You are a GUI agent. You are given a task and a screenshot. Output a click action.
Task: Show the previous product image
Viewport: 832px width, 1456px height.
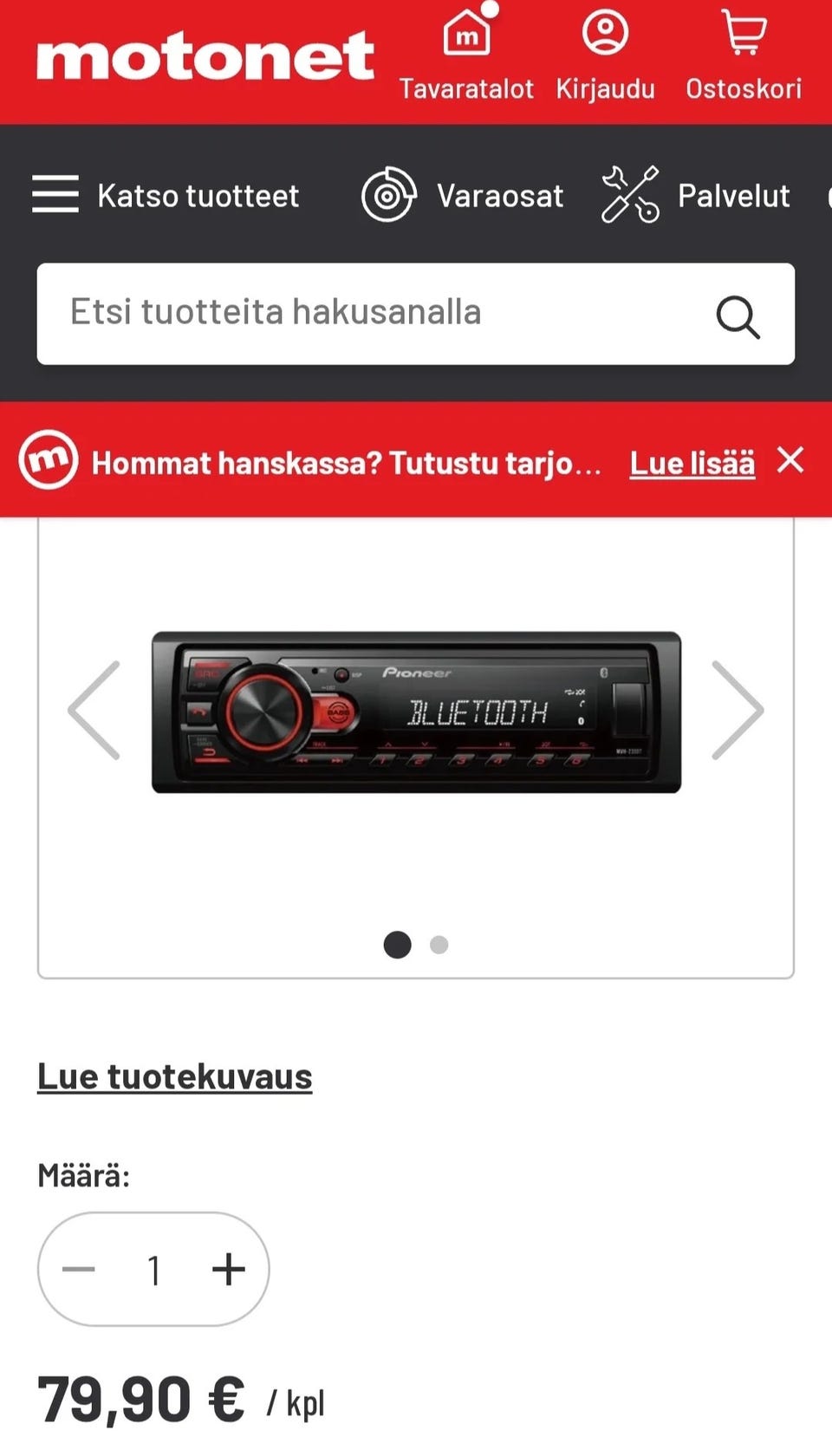coord(94,710)
